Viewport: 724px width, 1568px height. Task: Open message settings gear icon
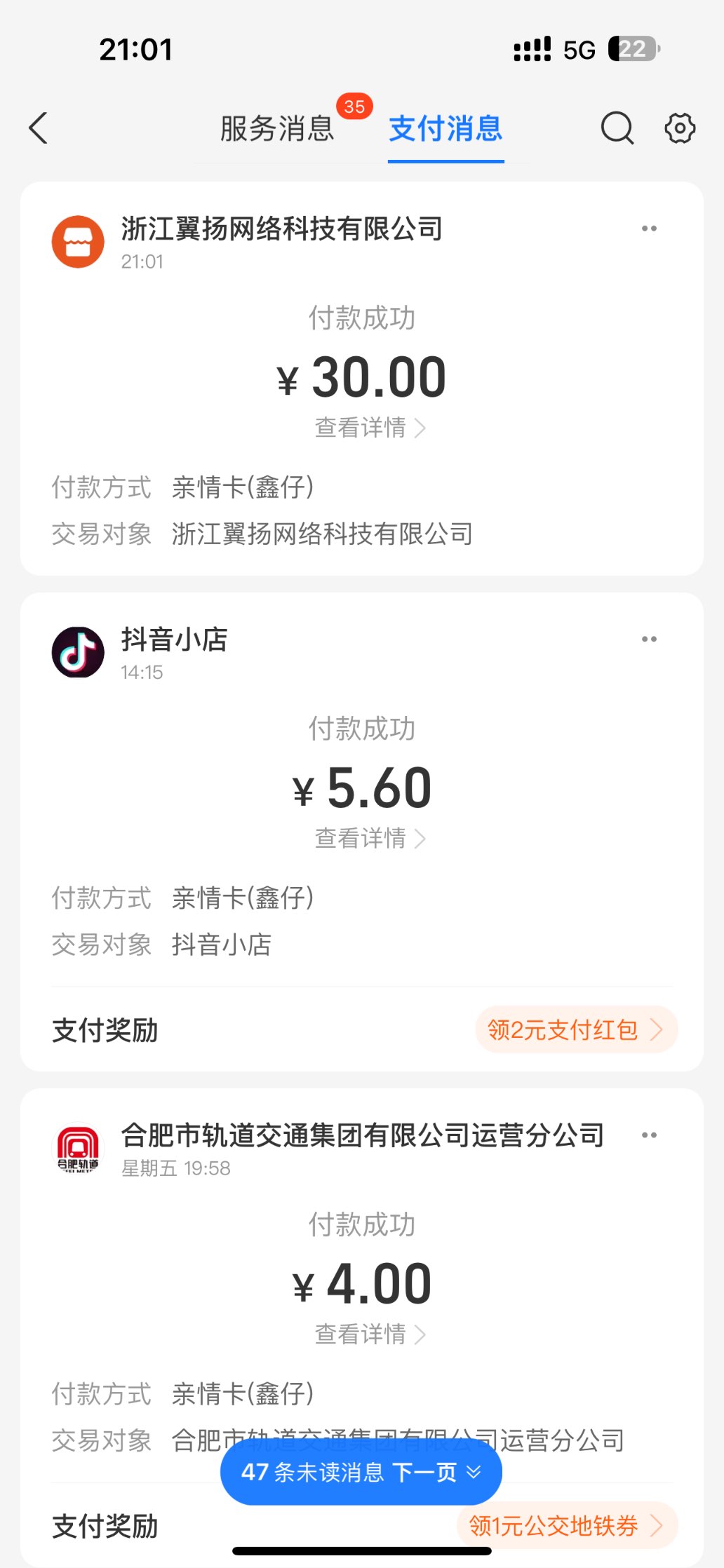pyautogui.click(x=679, y=128)
